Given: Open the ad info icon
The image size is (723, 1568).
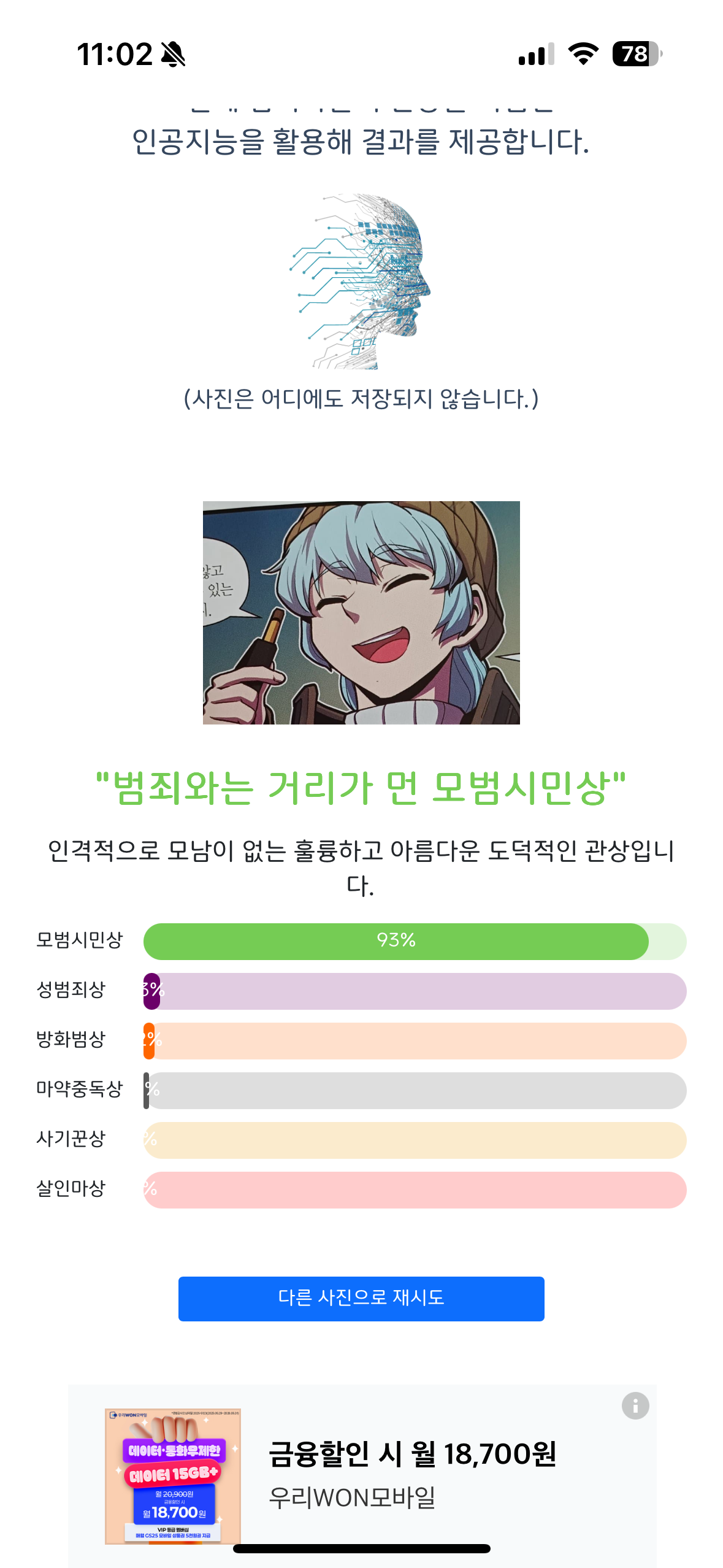Looking at the screenshot, I should pyautogui.click(x=635, y=1405).
